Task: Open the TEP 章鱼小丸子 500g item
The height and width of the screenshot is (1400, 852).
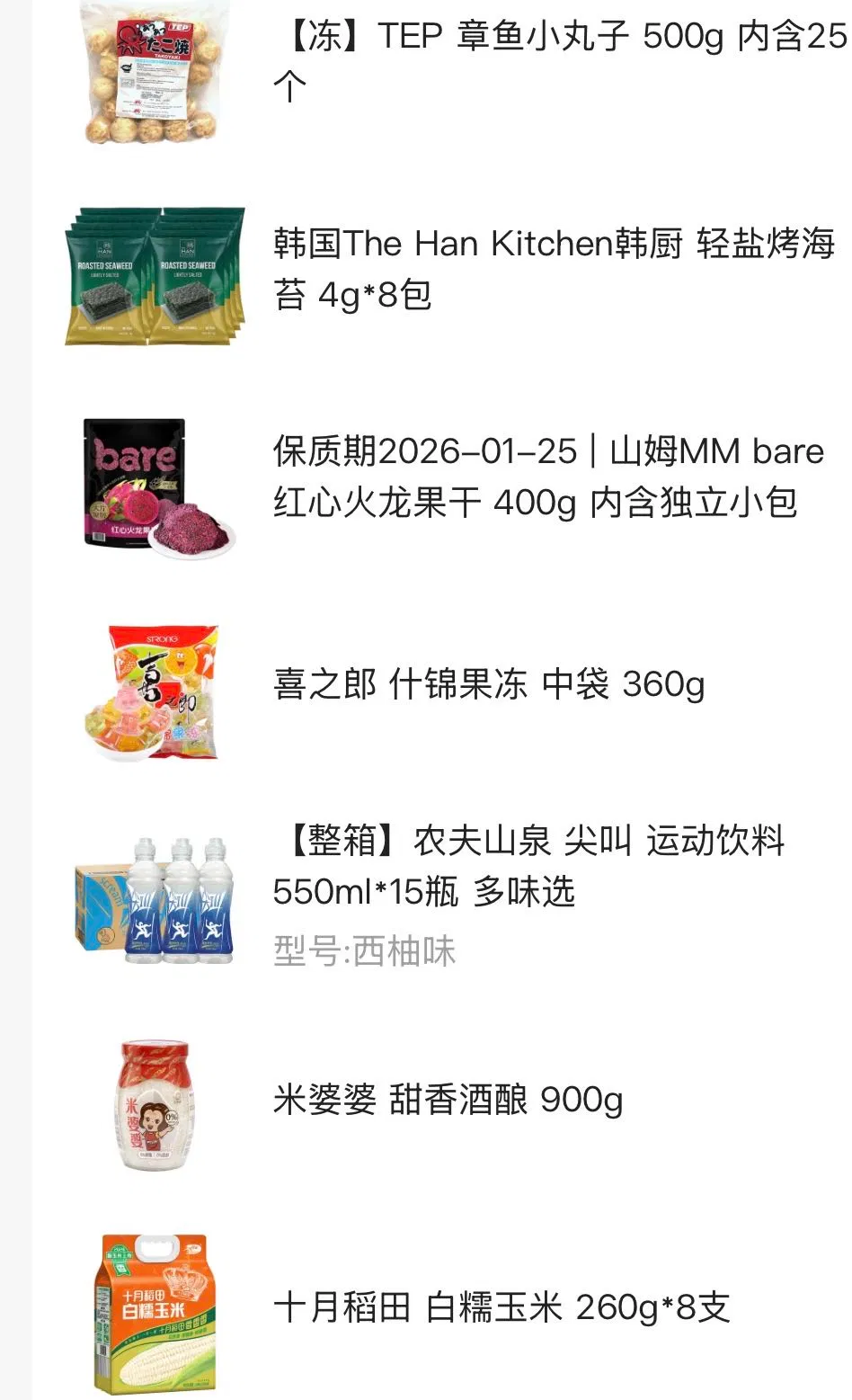Action: pos(557,61)
